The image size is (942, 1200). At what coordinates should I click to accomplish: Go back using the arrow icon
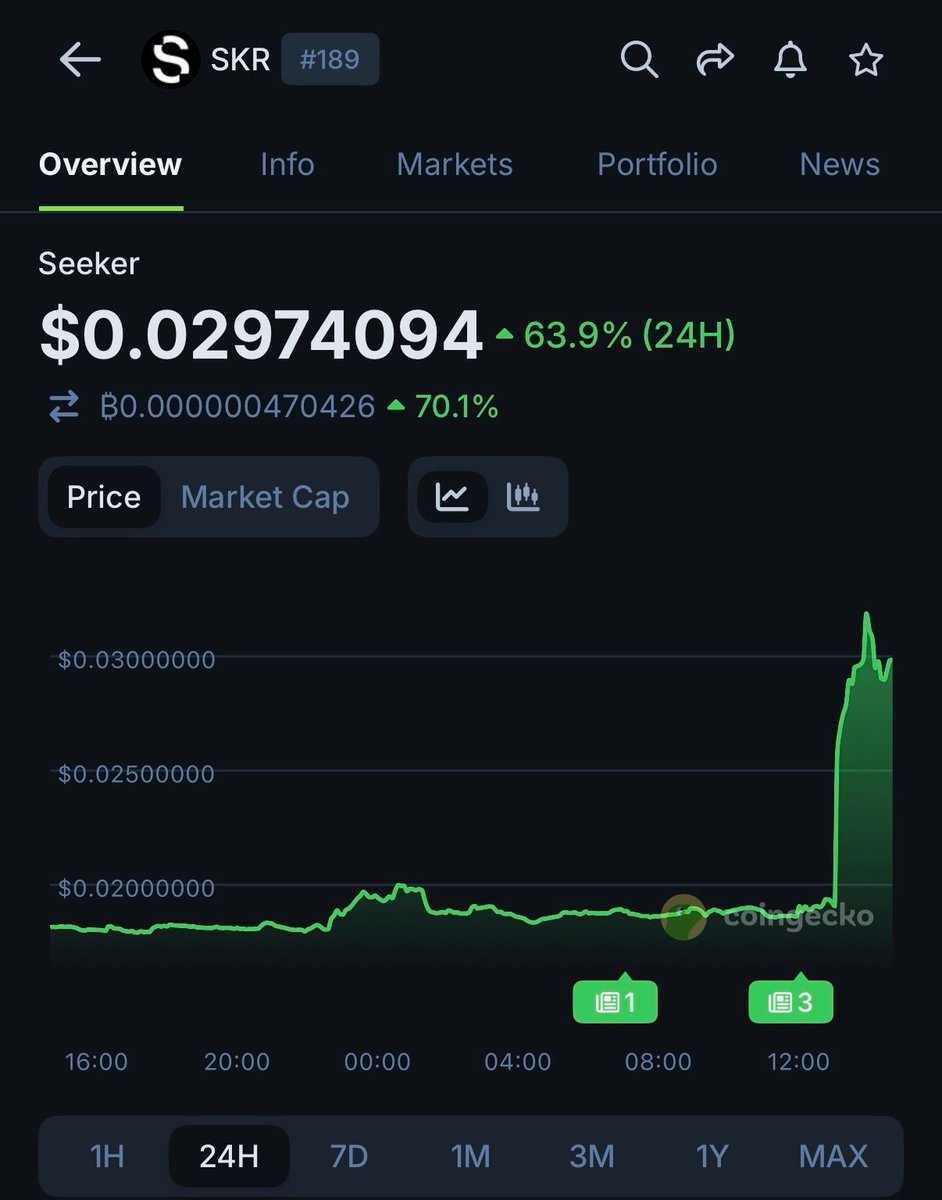pyautogui.click(x=80, y=61)
